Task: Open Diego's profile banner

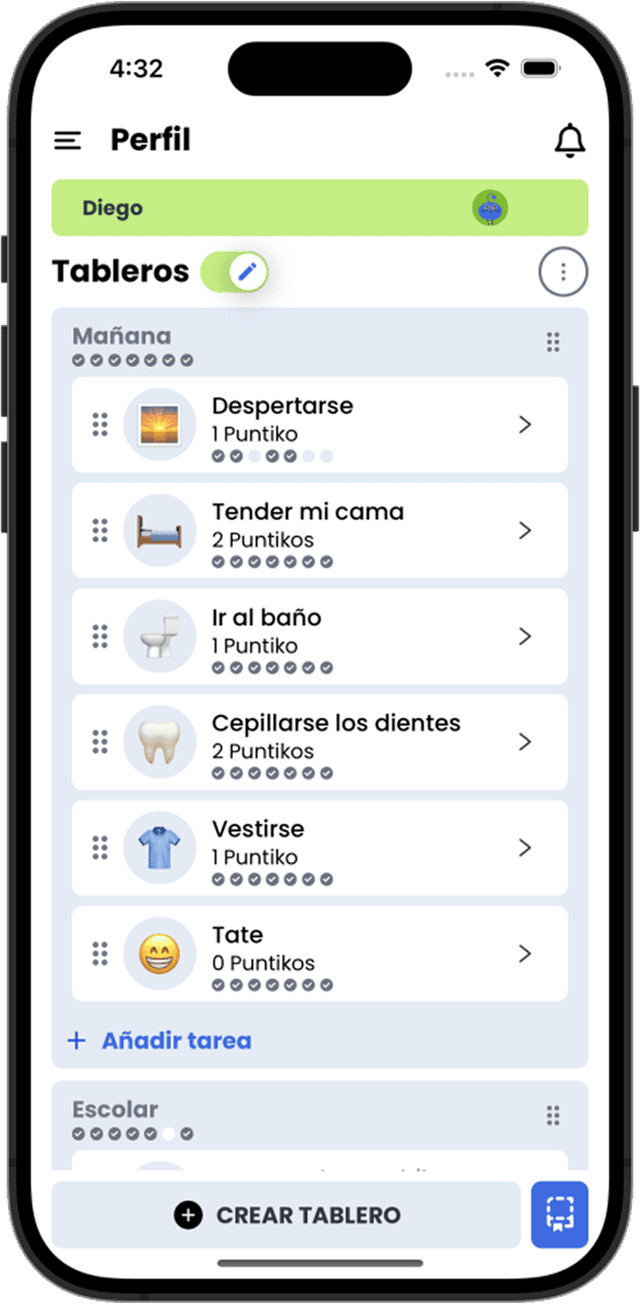Action: click(319, 208)
